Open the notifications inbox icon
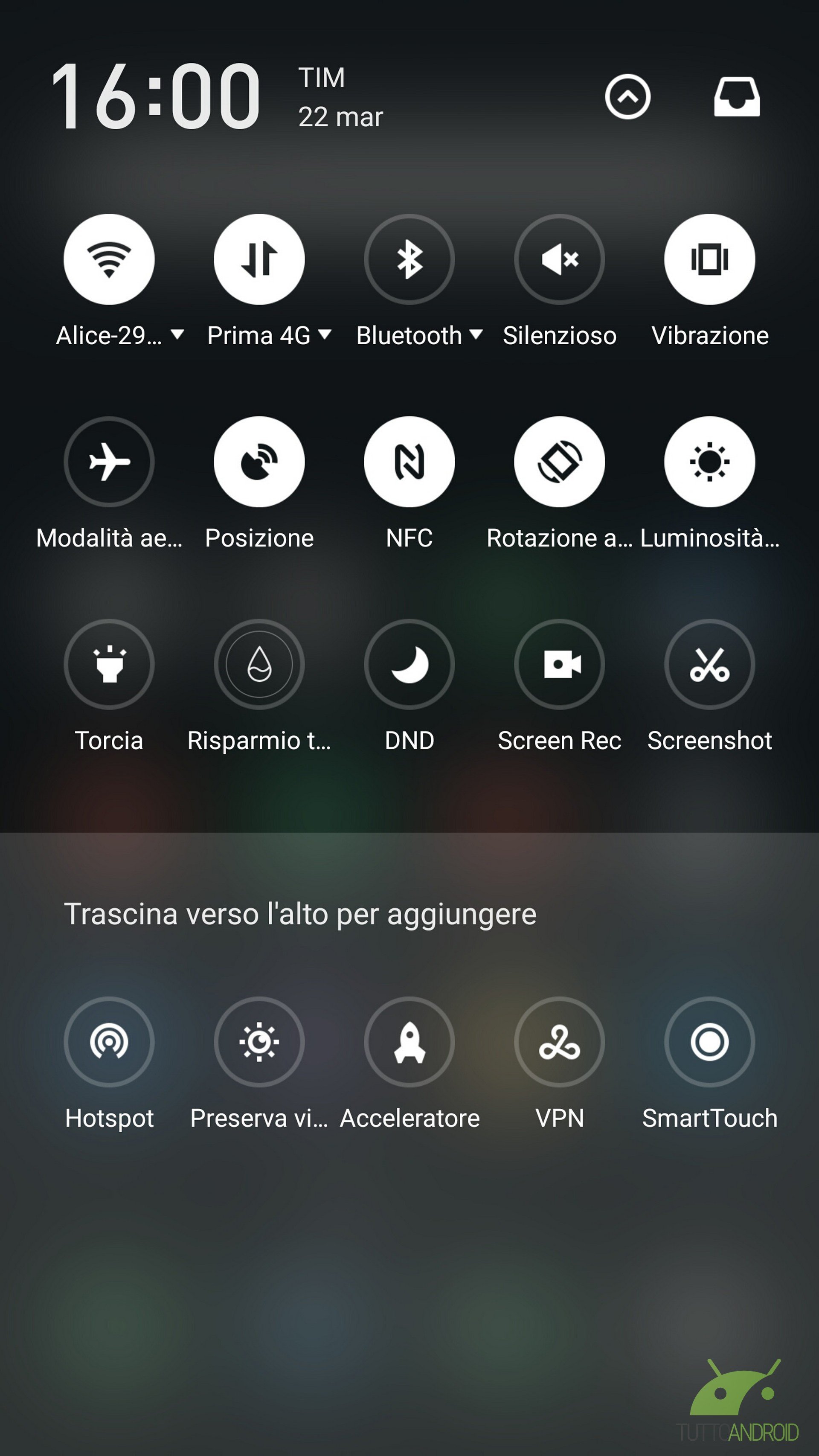Image resolution: width=819 pixels, height=1456 pixels. pos(737,97)
